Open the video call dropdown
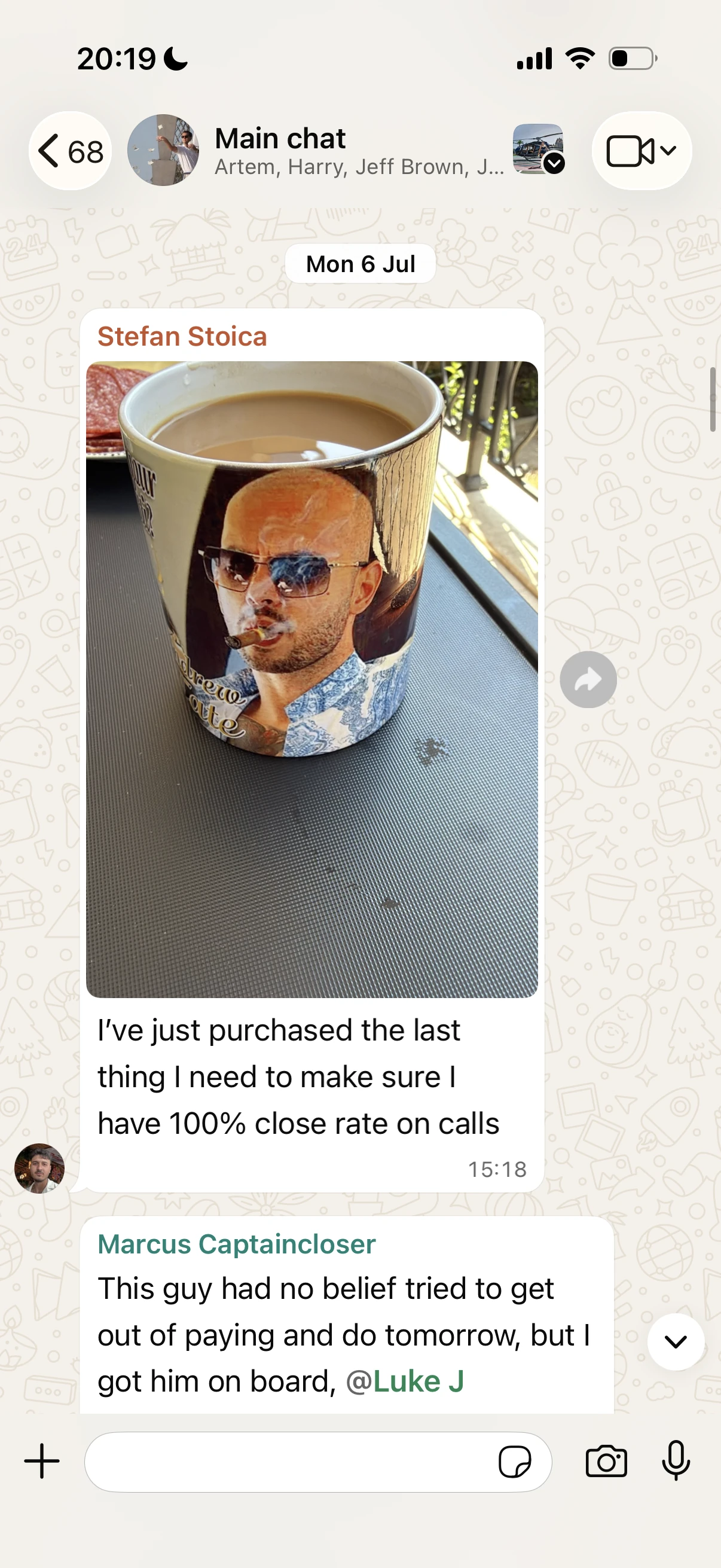The image size is (721, 1568). pyautogui.click(x=642, y=151)
